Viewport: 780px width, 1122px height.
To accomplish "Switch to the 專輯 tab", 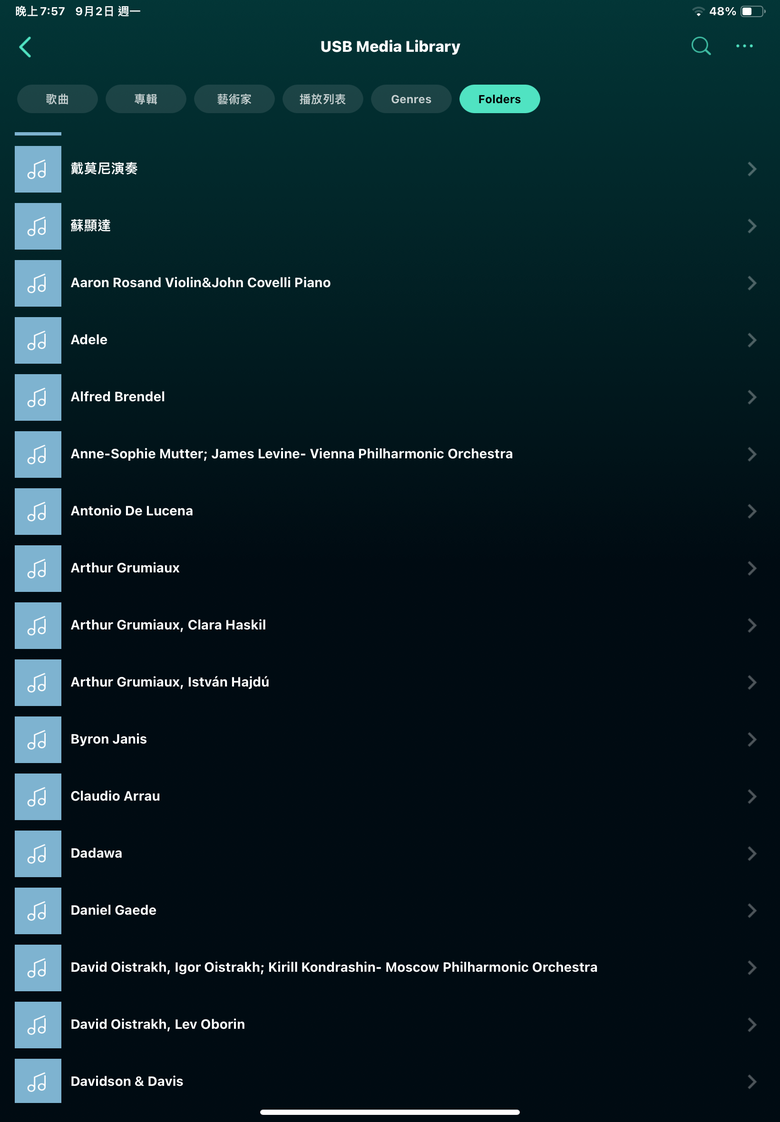I will pos(146,99).
